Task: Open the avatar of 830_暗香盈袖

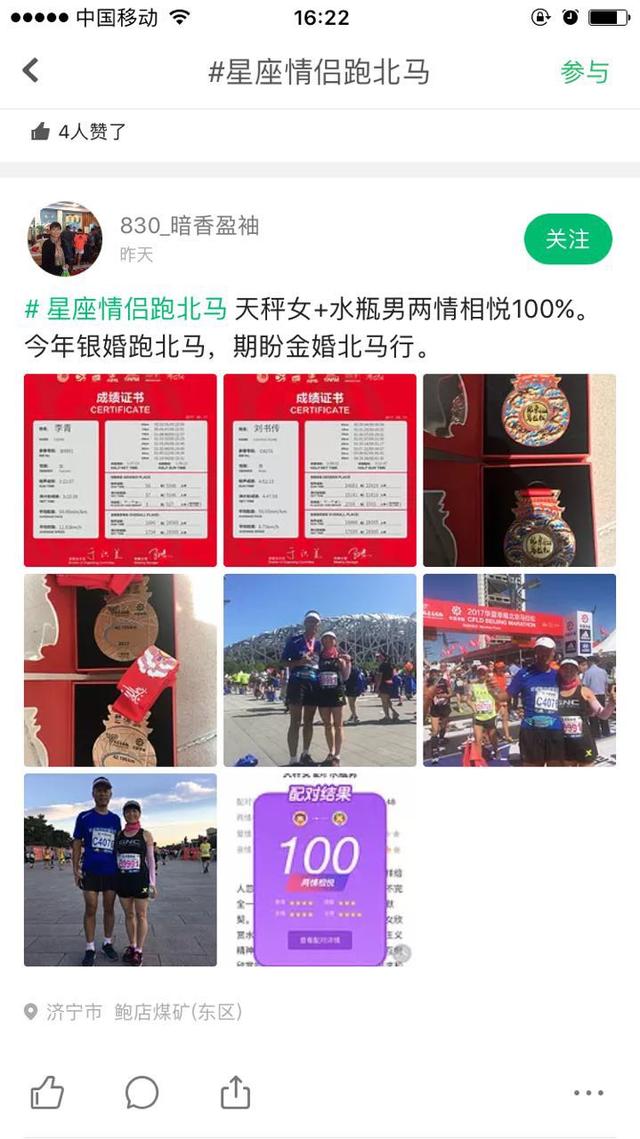Action: (64, 240)
